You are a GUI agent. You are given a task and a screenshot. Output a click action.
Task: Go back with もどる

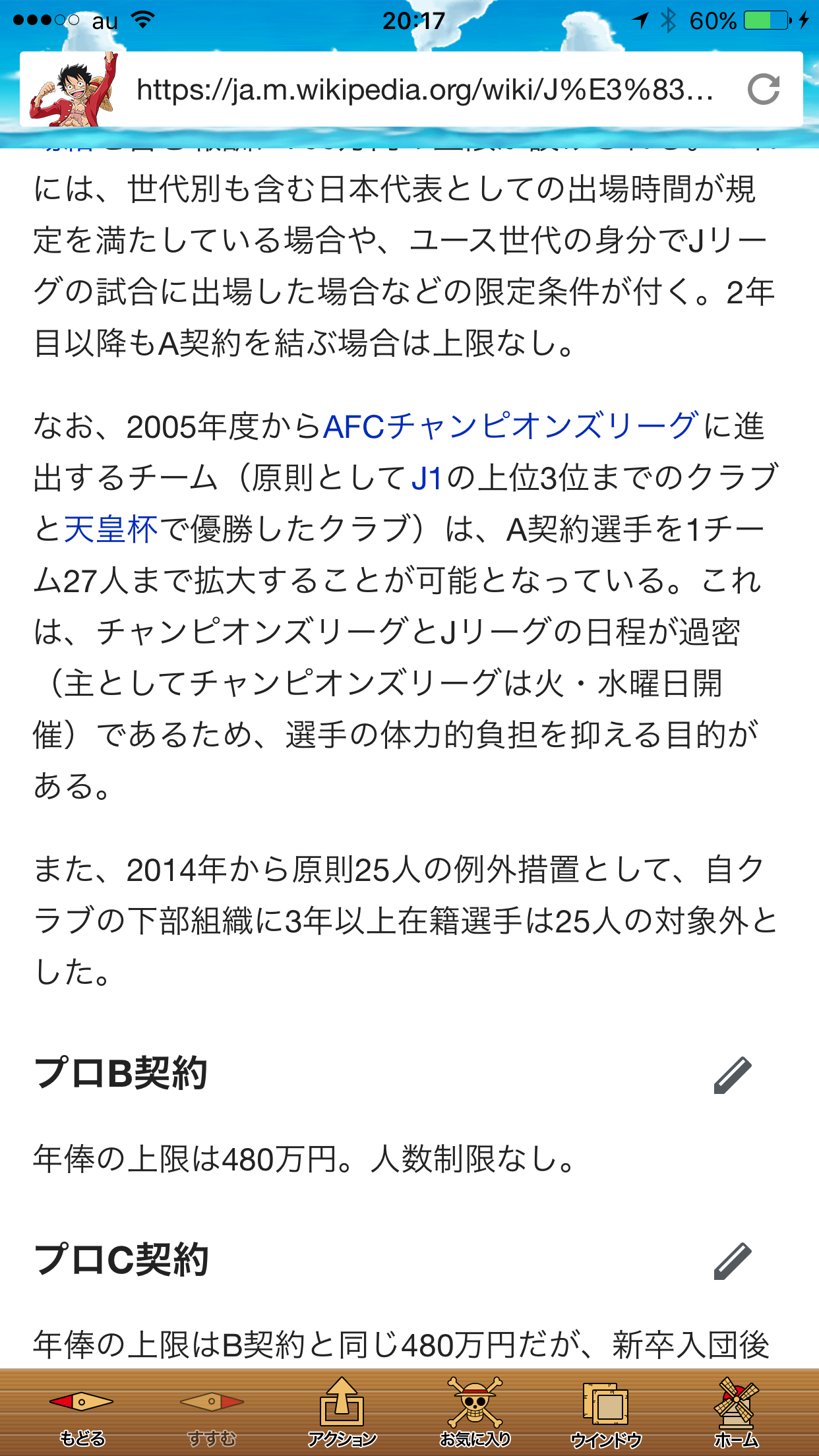pyautogui.click(x=82, y=1412)
